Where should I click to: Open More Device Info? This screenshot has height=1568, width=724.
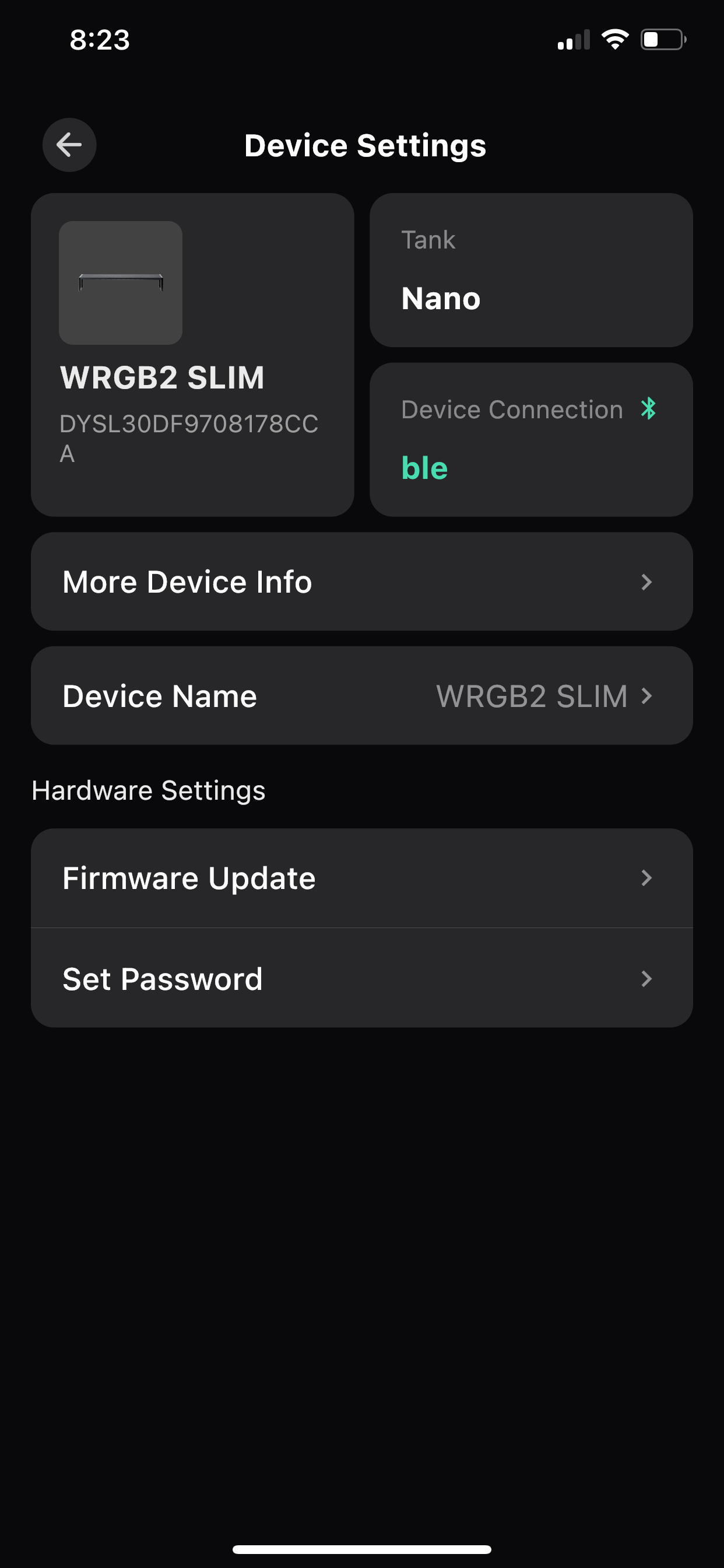(x=361, y=582)
